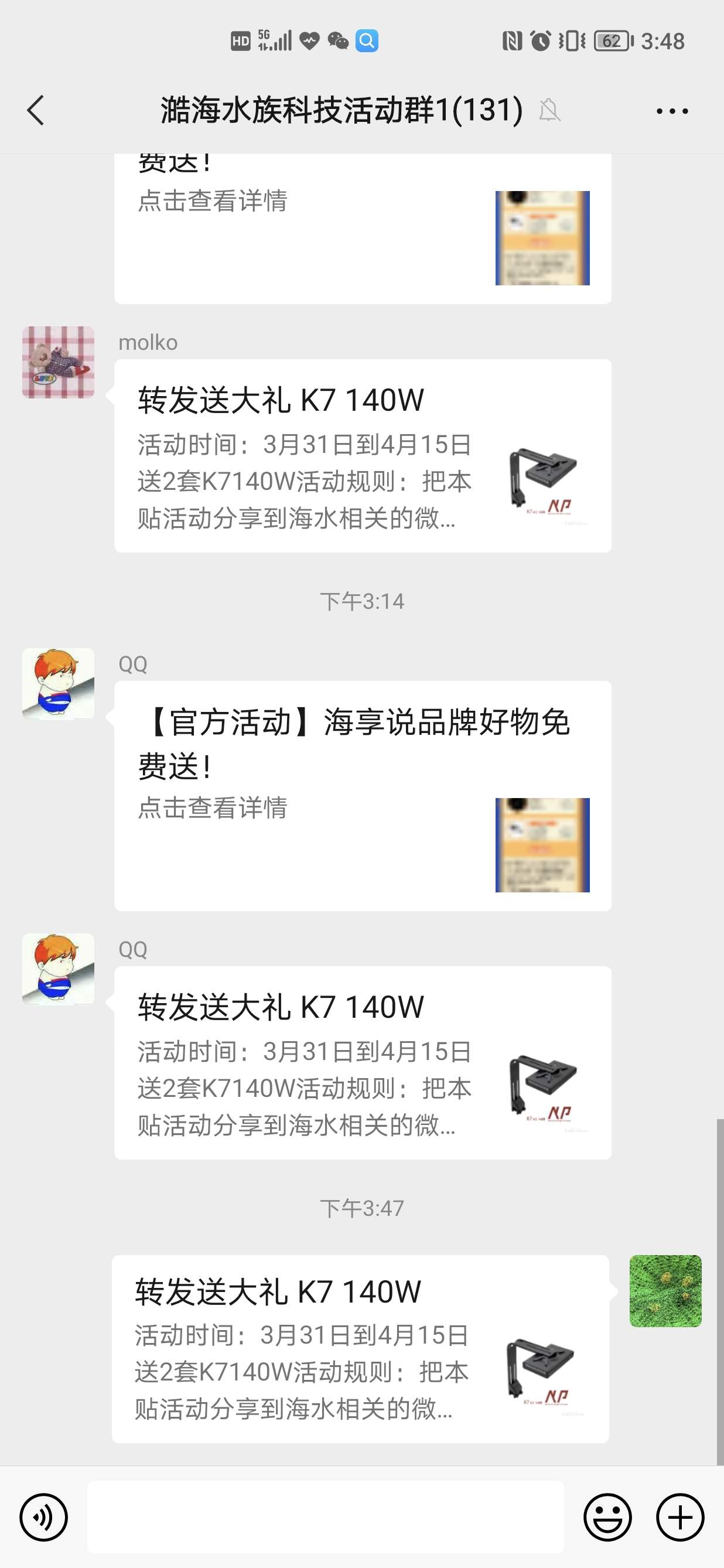
Task: Open the K7 140W card sent at 下午3:47
Action: coord(360,1348)
